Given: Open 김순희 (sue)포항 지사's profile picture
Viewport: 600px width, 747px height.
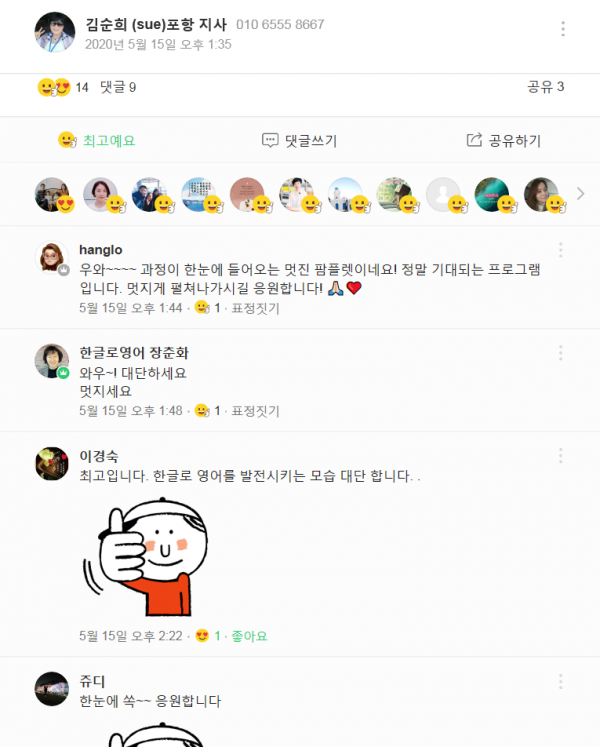Looking at the screenshot, I should 54,33.
